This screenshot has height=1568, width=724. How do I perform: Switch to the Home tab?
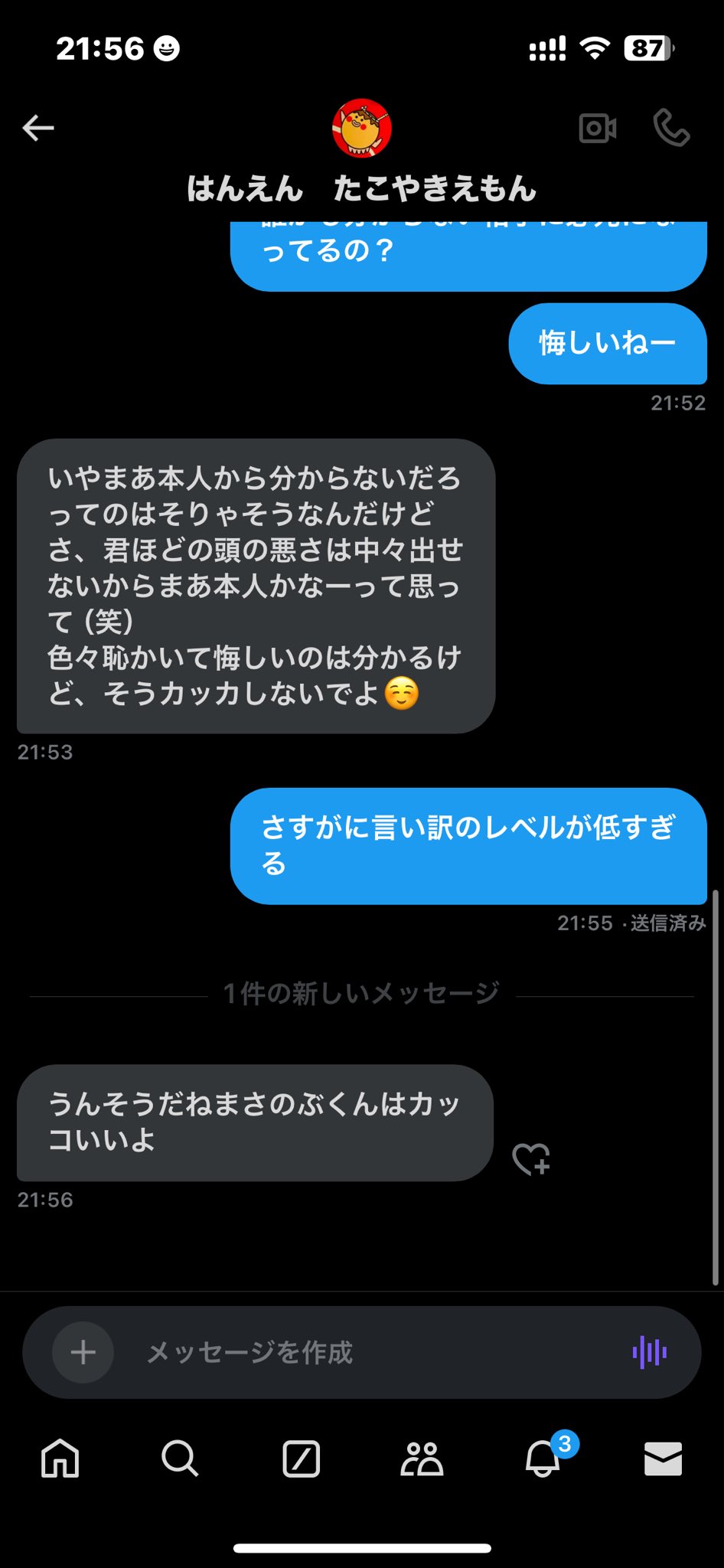coord(60,1458)
